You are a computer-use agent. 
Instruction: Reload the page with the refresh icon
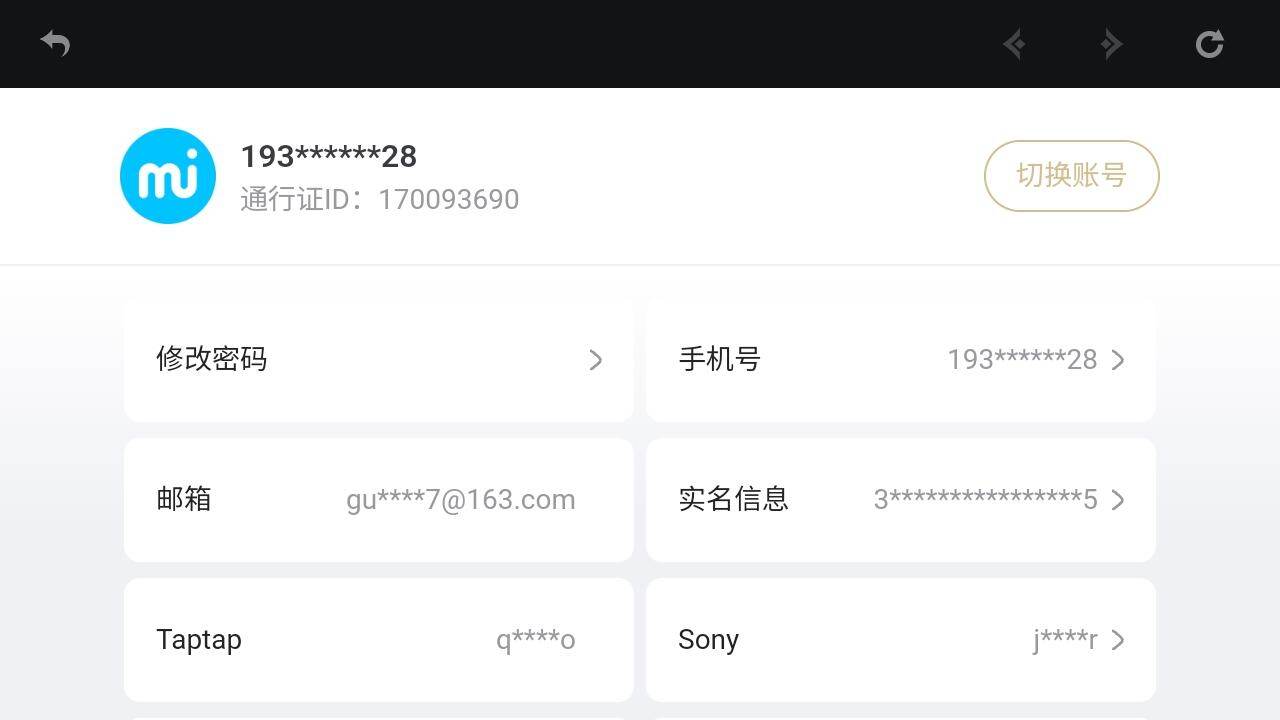click(x=1209, y=44)
